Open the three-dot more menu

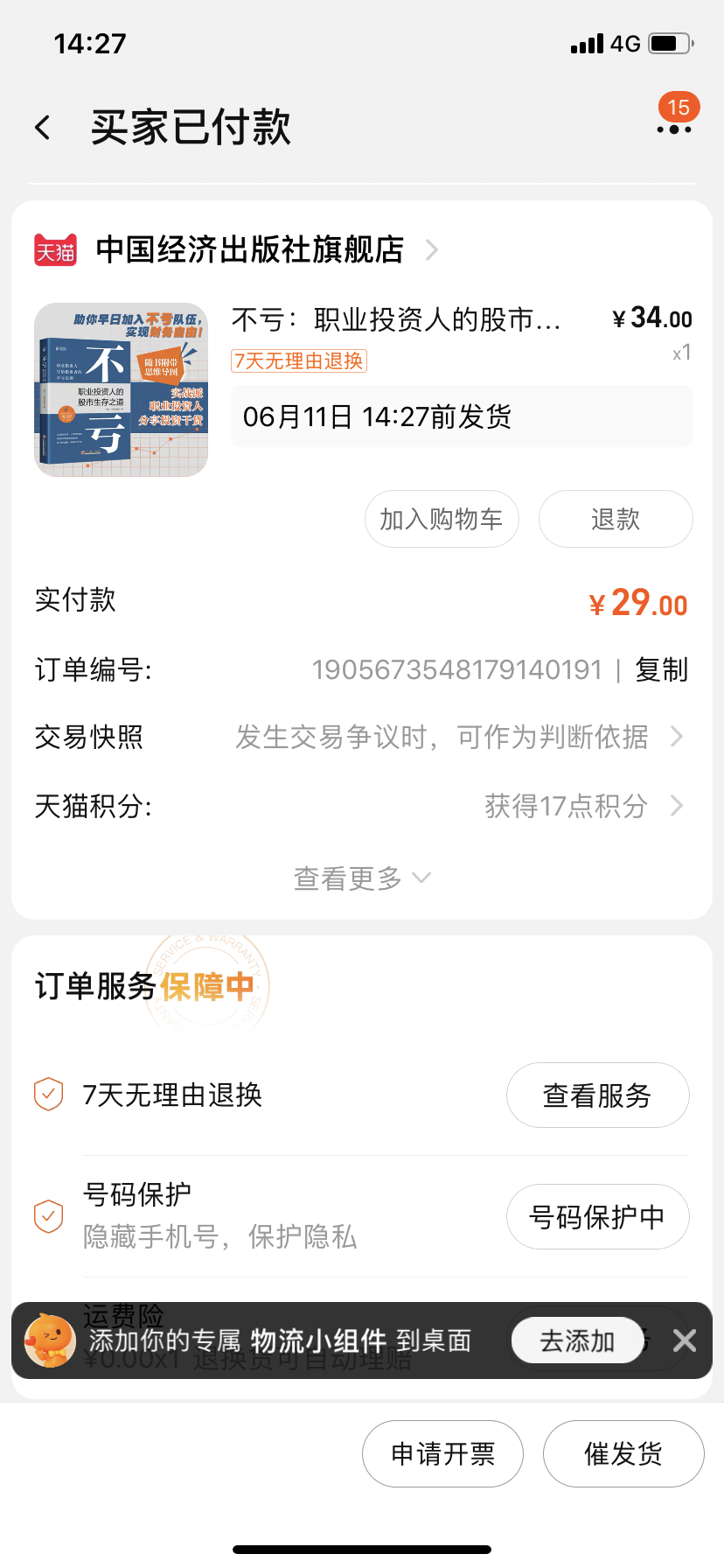673,129
